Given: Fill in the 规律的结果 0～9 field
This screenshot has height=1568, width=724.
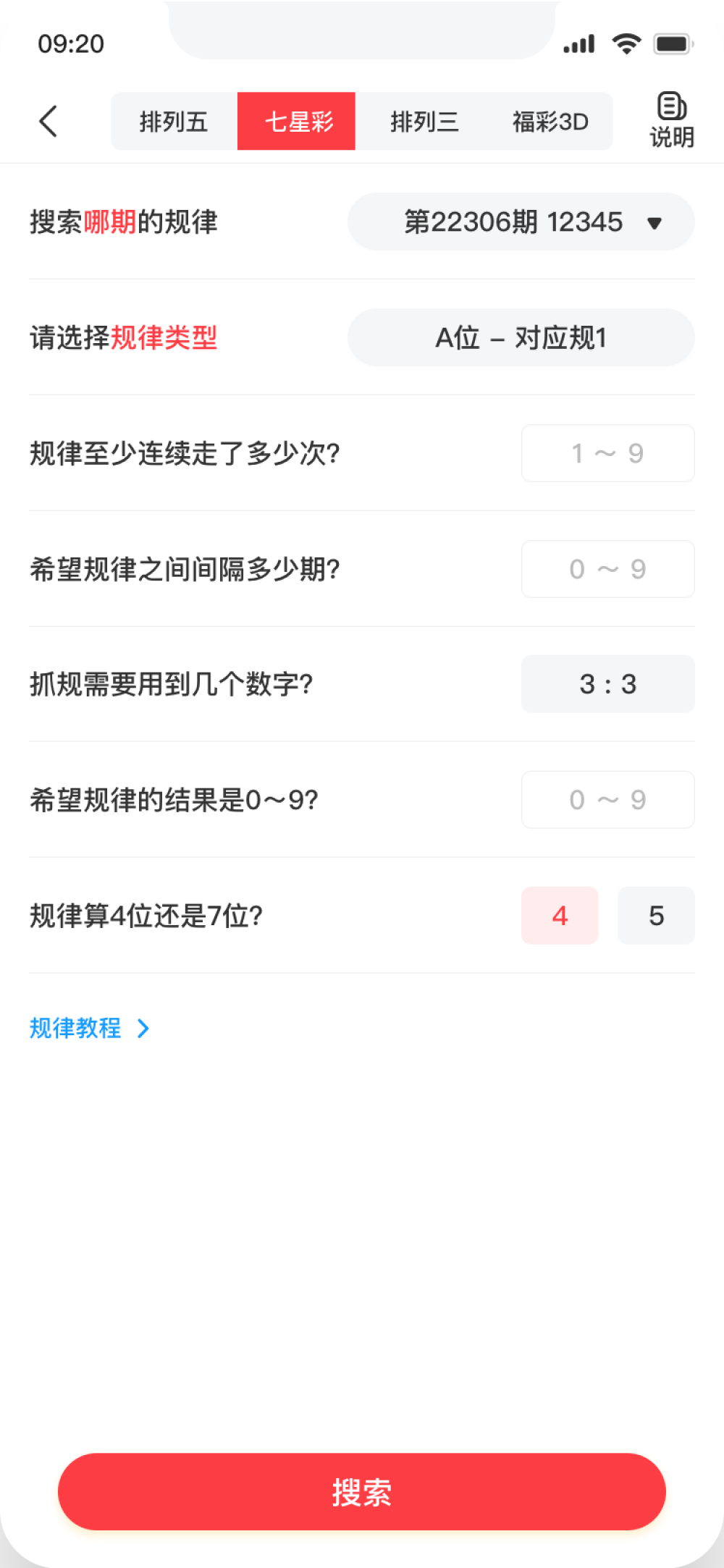Looking at the screenshot, I should [607, 800].
